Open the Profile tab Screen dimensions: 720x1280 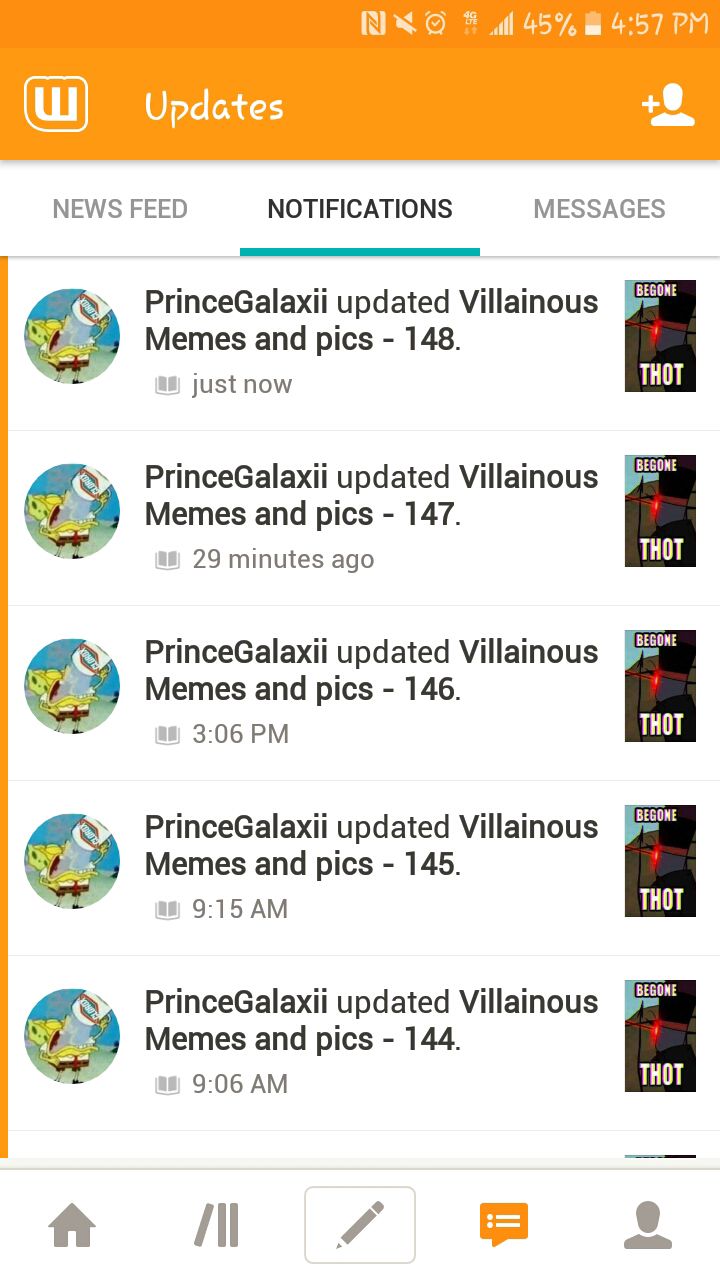(x=648, y=1225)
